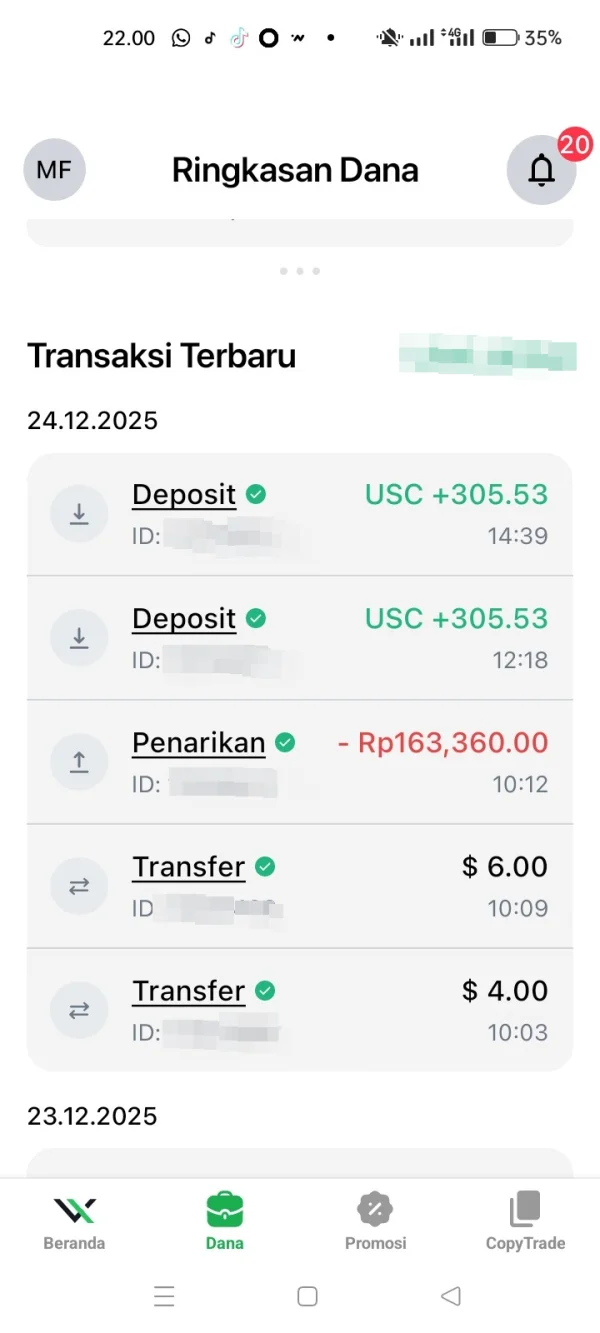Tap the system back button
The width and height of the screenshot is (600, 1333).
coord(450,1297)
